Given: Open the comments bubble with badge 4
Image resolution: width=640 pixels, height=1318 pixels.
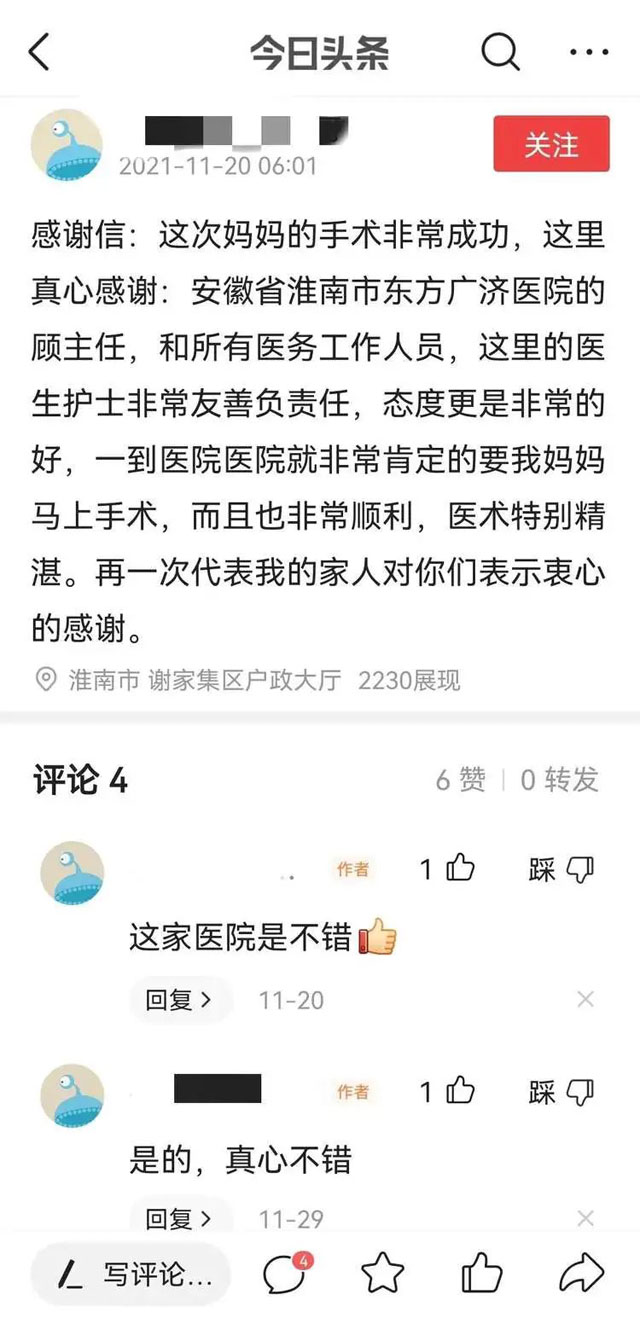Looking at the screenshot, I should (284, 1274).
